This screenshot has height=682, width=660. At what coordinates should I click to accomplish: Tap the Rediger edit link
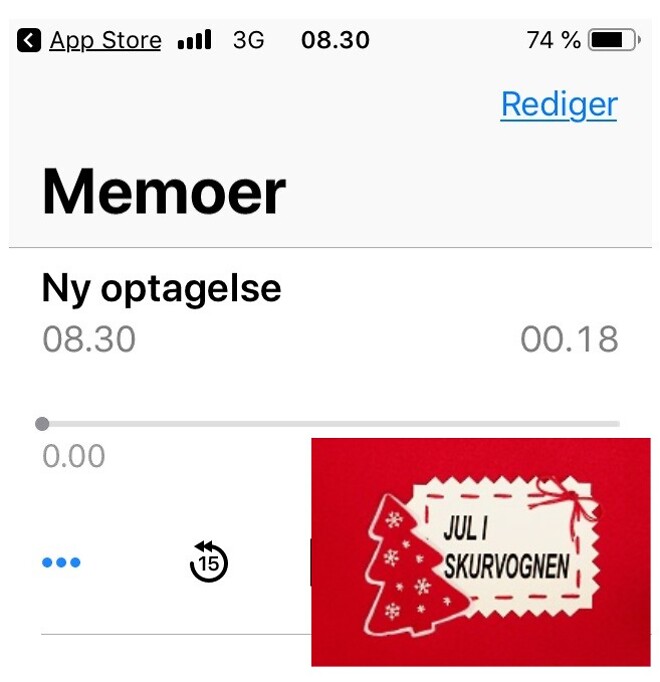click(x=559, y=104)
